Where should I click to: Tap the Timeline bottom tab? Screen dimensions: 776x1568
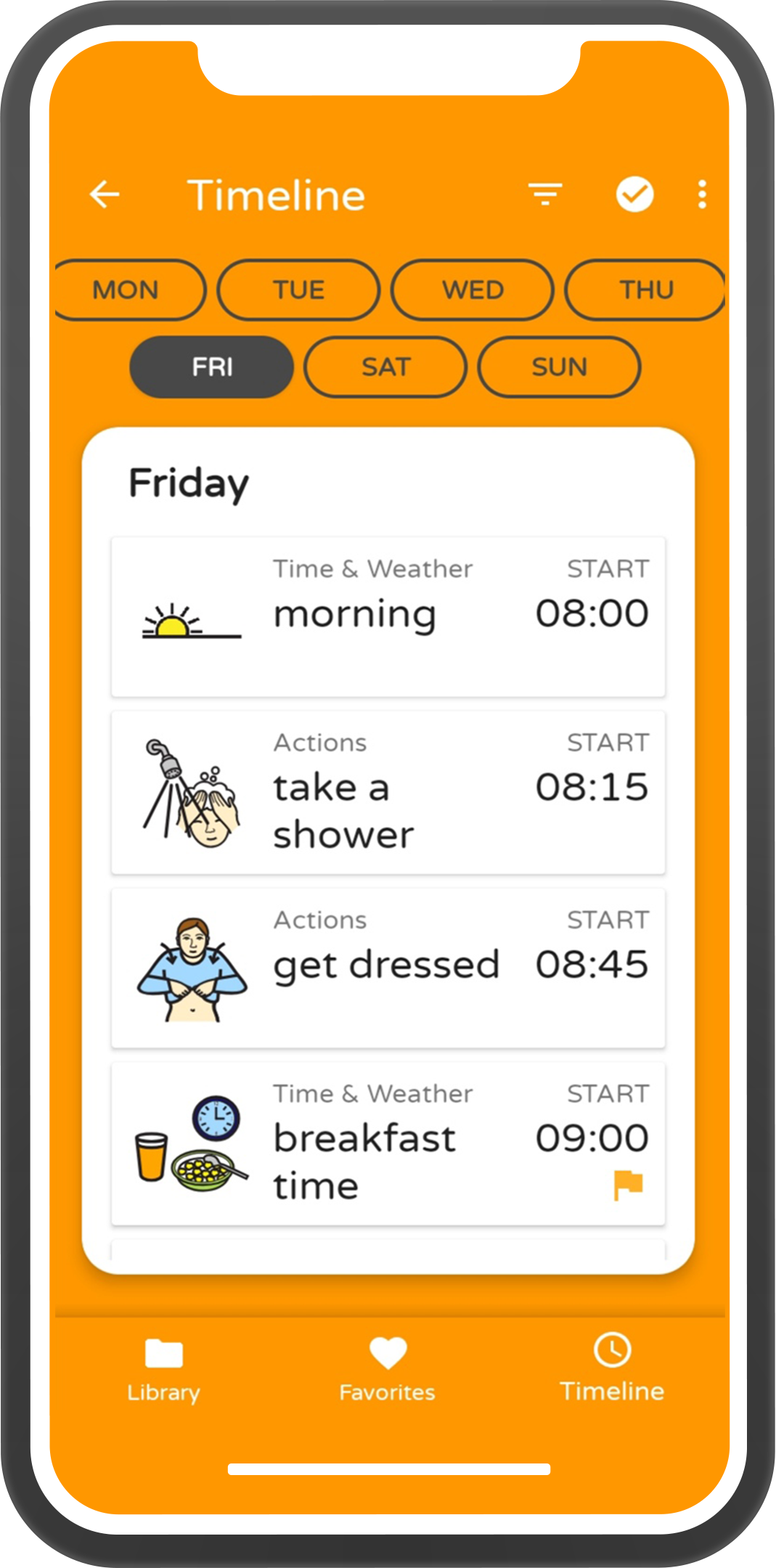click(x=612, y=1368)
